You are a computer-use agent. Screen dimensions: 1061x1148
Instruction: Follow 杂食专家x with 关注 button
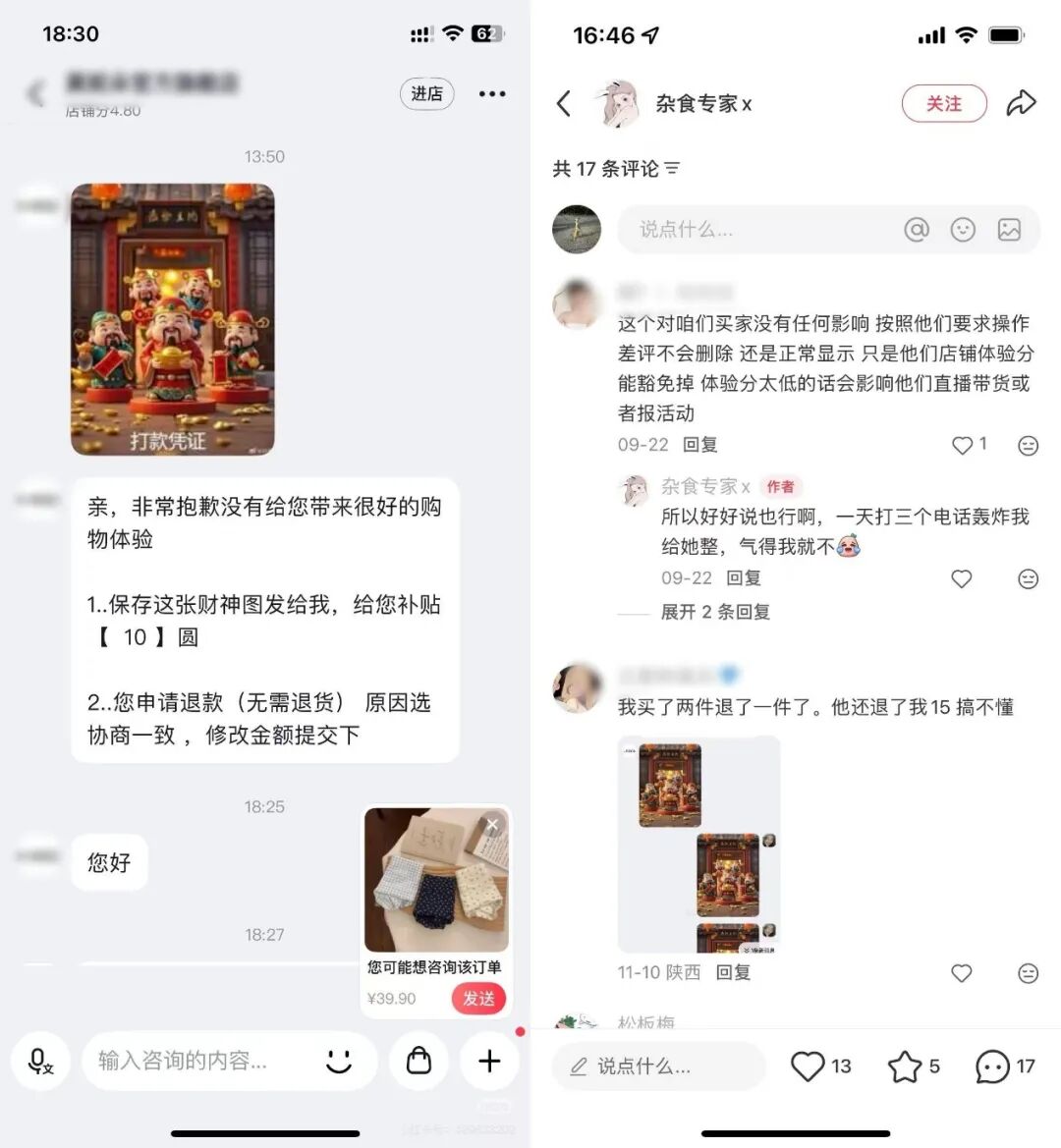pos(943,104)
